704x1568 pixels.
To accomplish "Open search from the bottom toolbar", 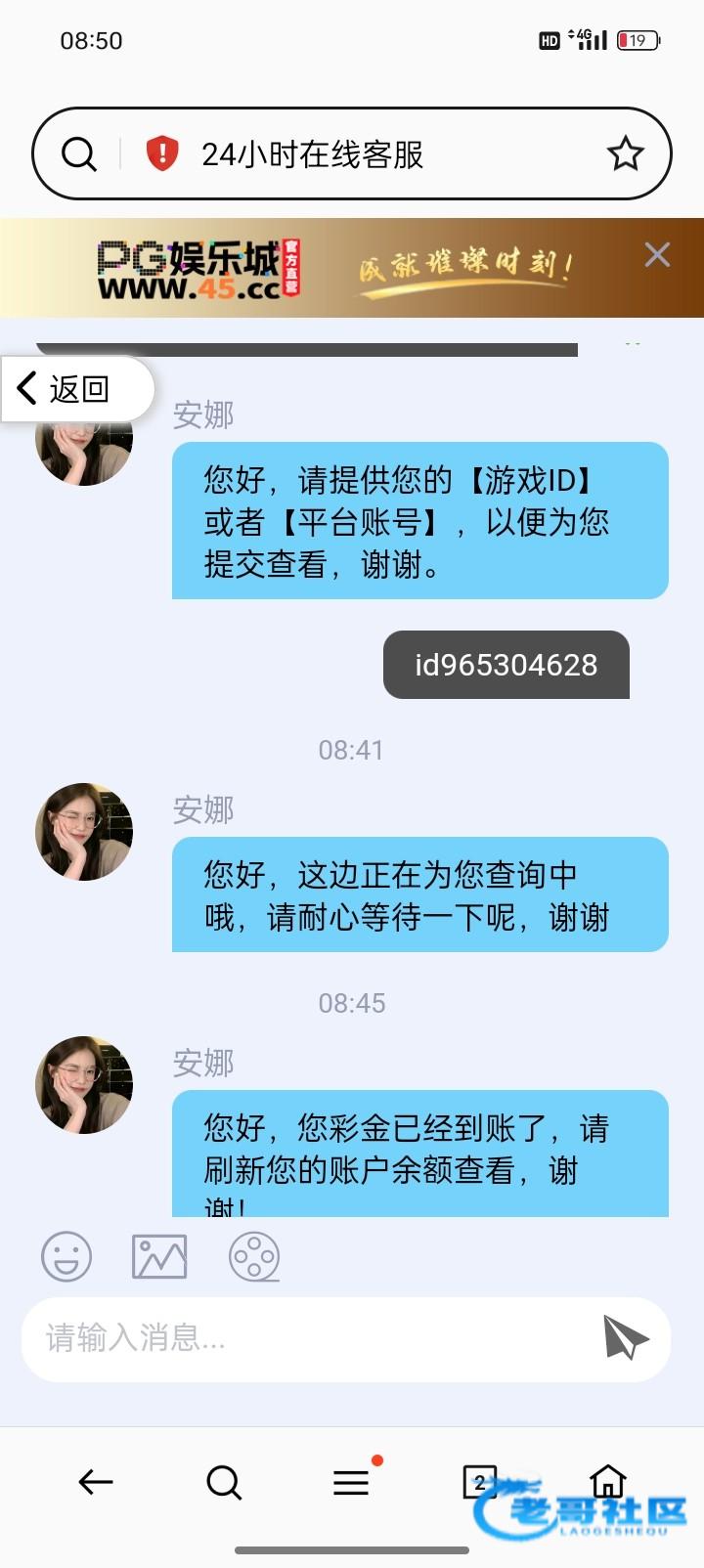I will [224, 1482].
